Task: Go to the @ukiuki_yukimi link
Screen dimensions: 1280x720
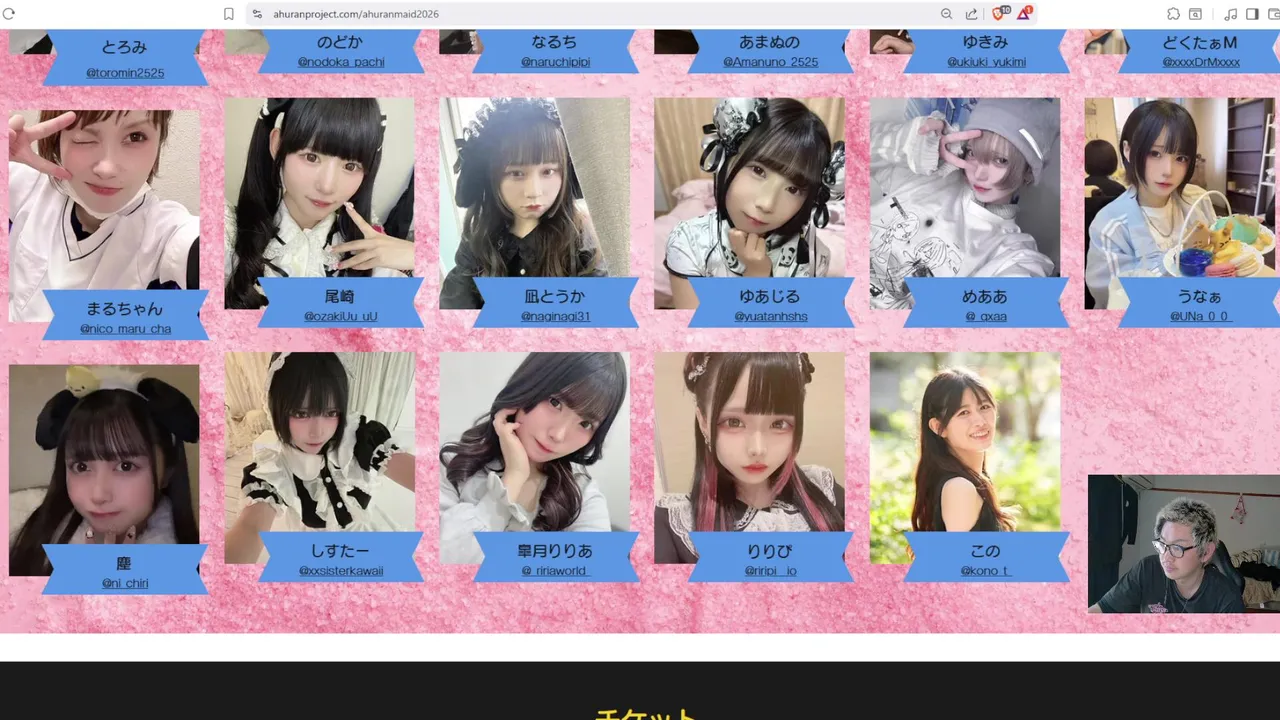Action: click(986, 62)
